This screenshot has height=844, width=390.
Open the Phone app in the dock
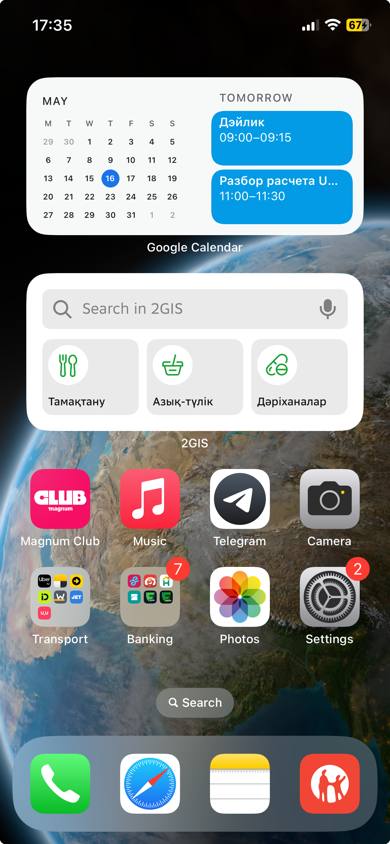point(60,783)
